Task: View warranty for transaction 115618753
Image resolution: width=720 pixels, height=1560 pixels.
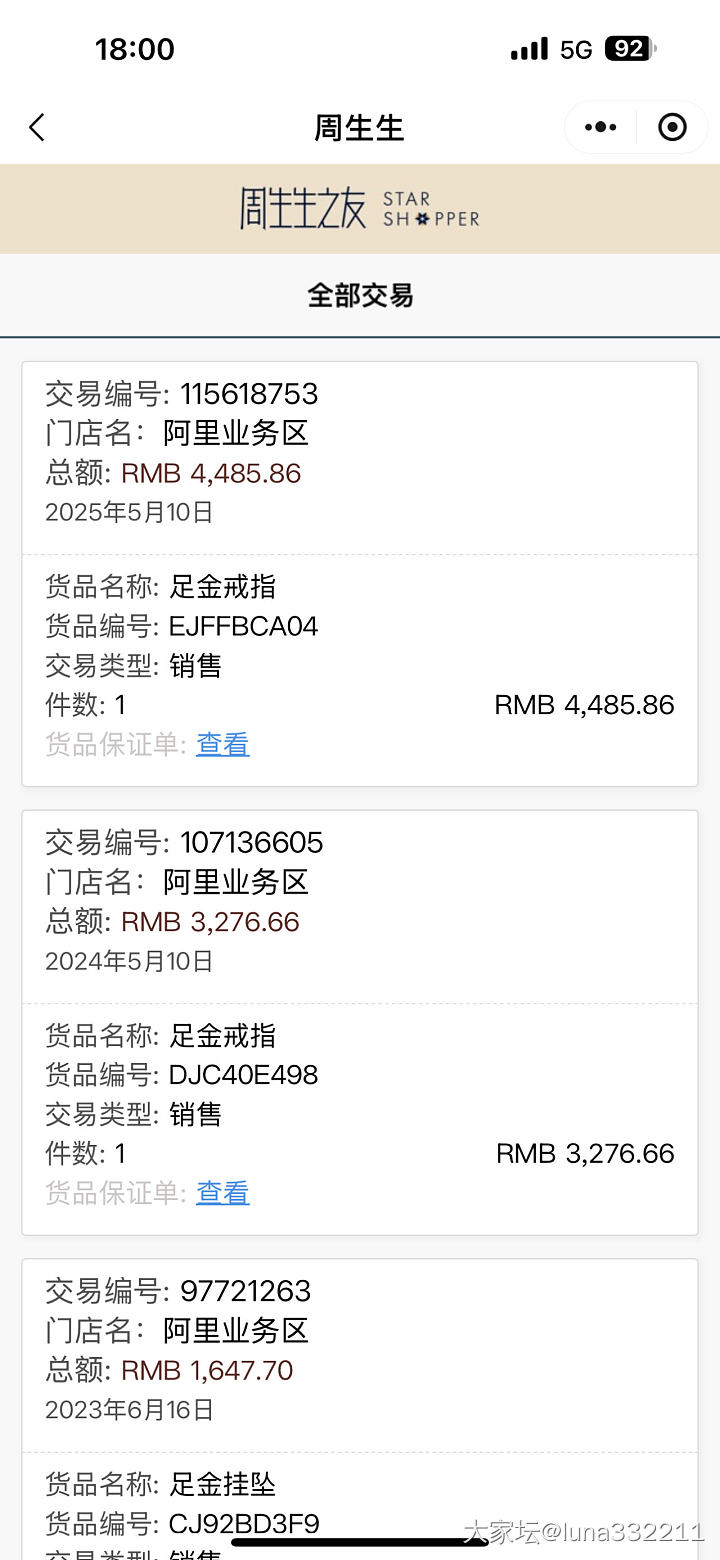Action: 222,744
